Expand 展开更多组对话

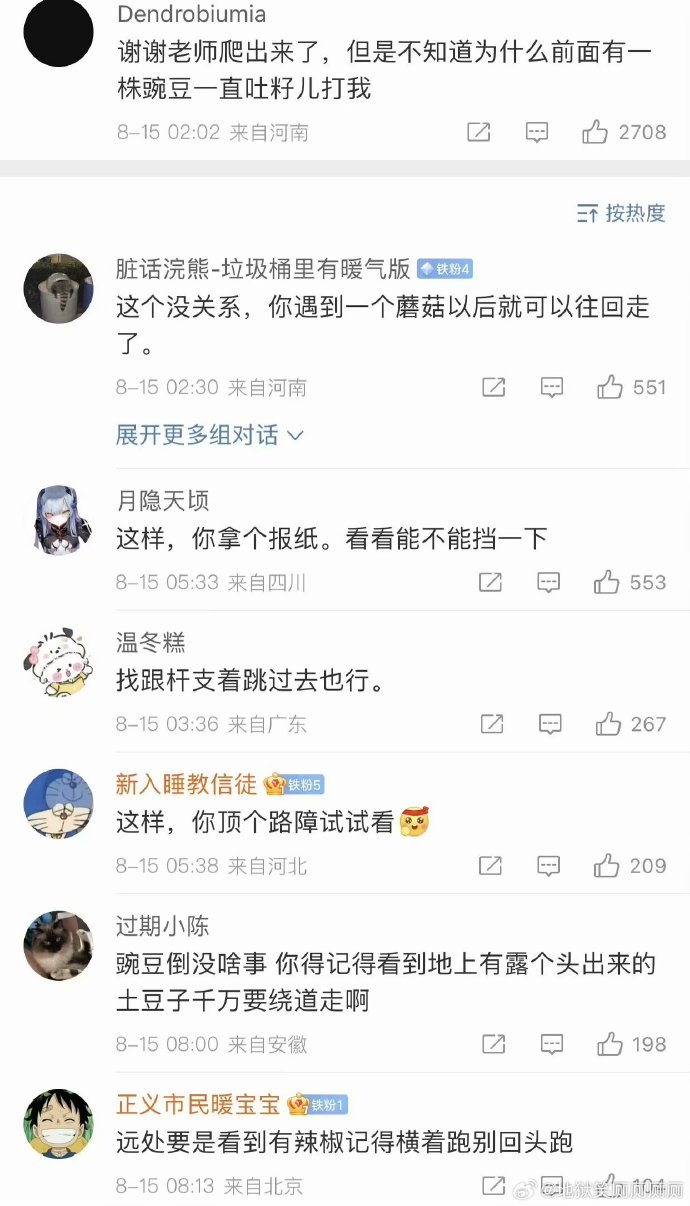[209, 435]
